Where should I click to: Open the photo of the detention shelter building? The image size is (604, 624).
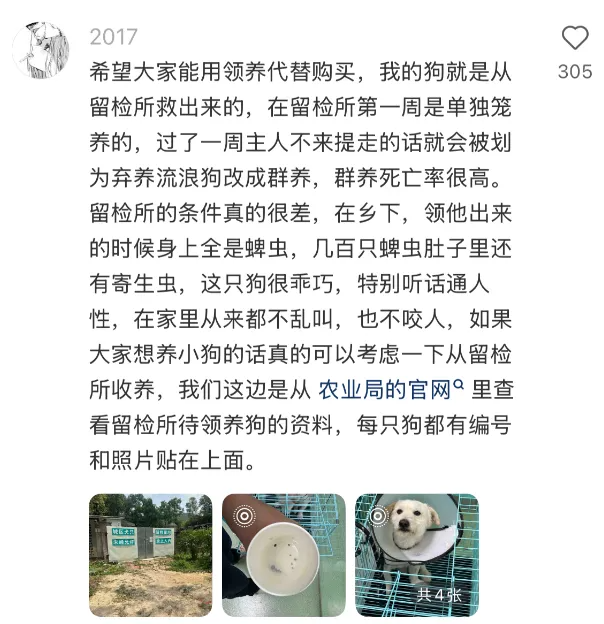[150, 554]
